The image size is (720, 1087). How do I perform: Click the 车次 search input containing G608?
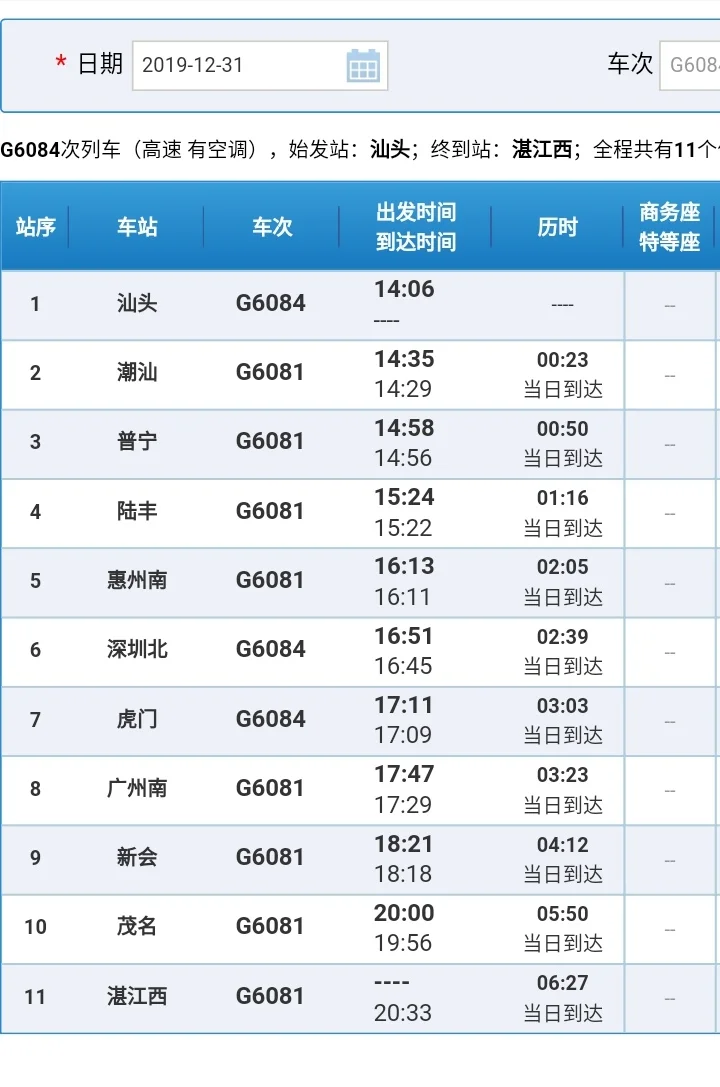point(695,63)
